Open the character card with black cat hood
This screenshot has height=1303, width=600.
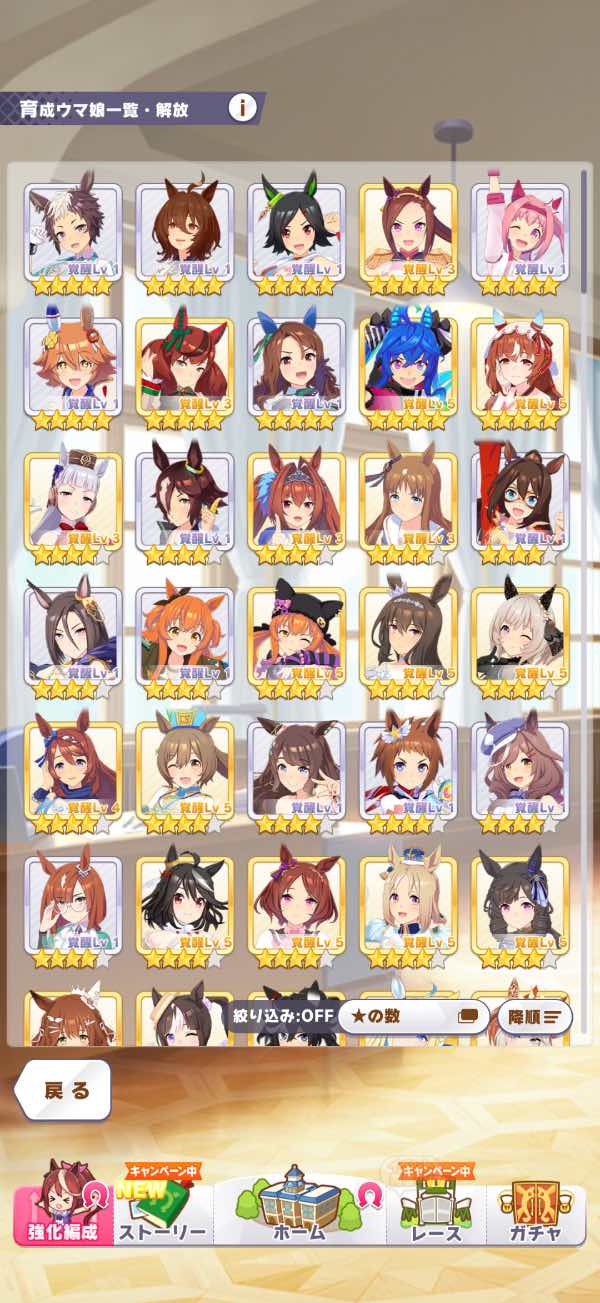coord(296,634)
